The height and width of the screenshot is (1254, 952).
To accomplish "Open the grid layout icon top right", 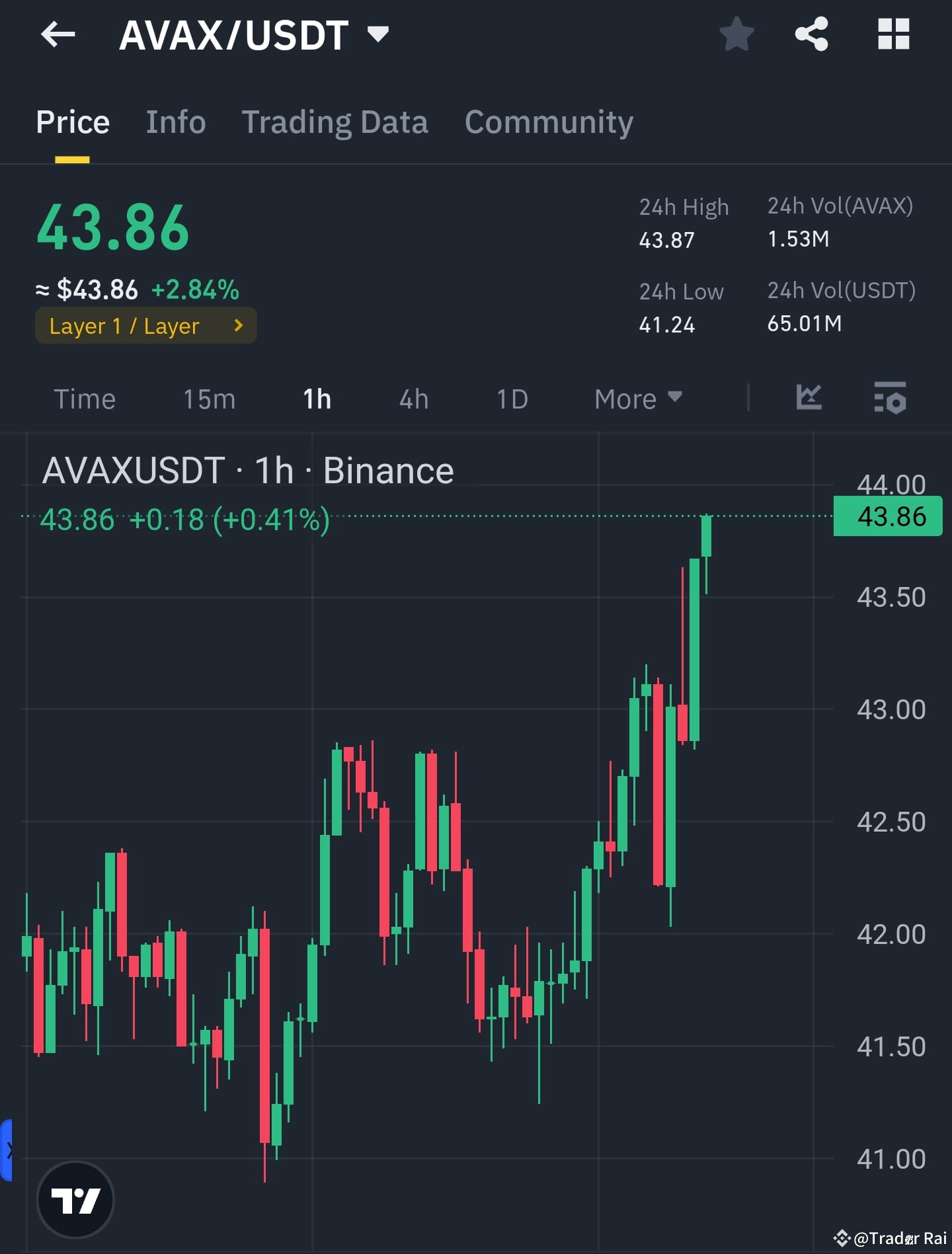I will (894, 35).
